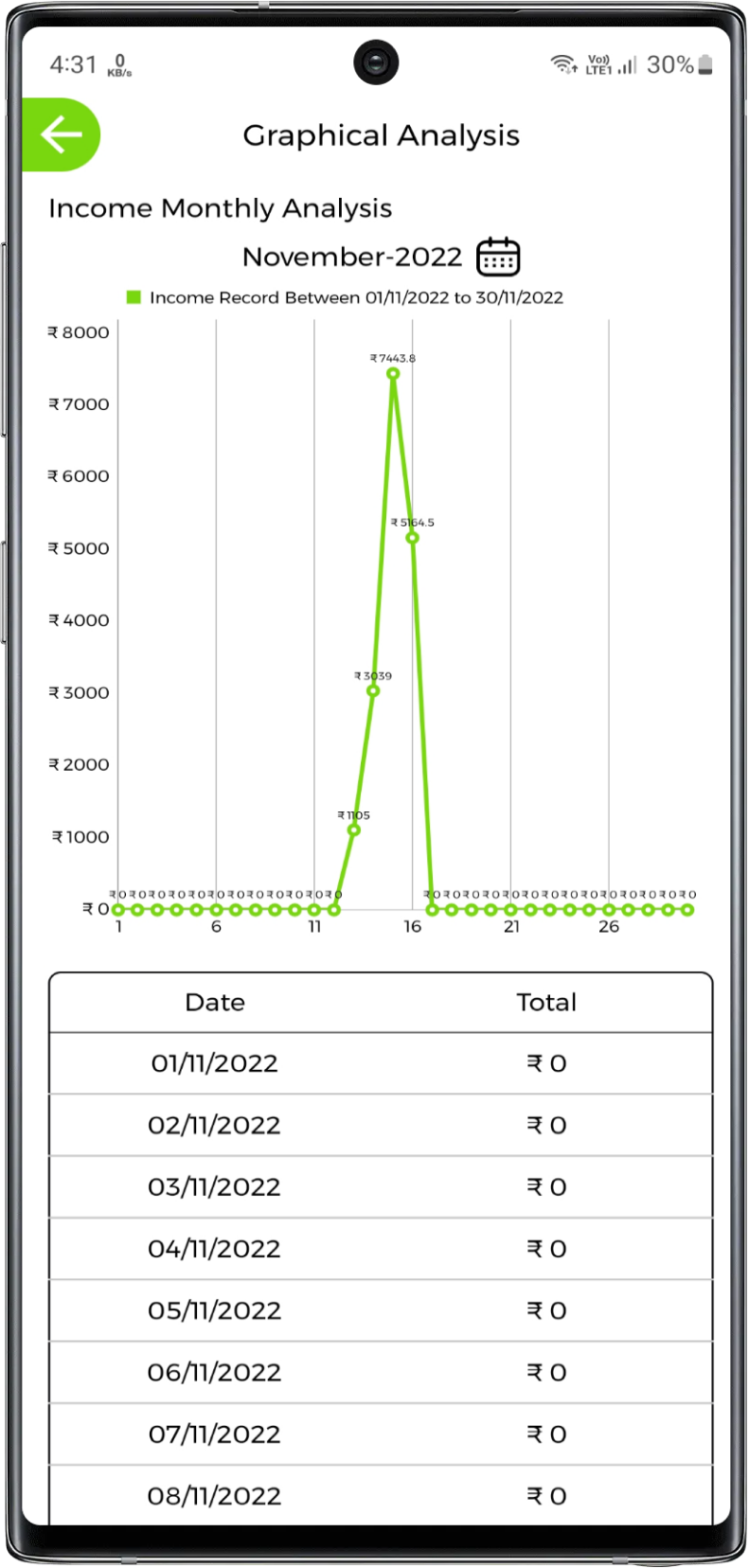749x1568 pixels.
Task: Go back using the green arrow button
Action: [61, 134]
